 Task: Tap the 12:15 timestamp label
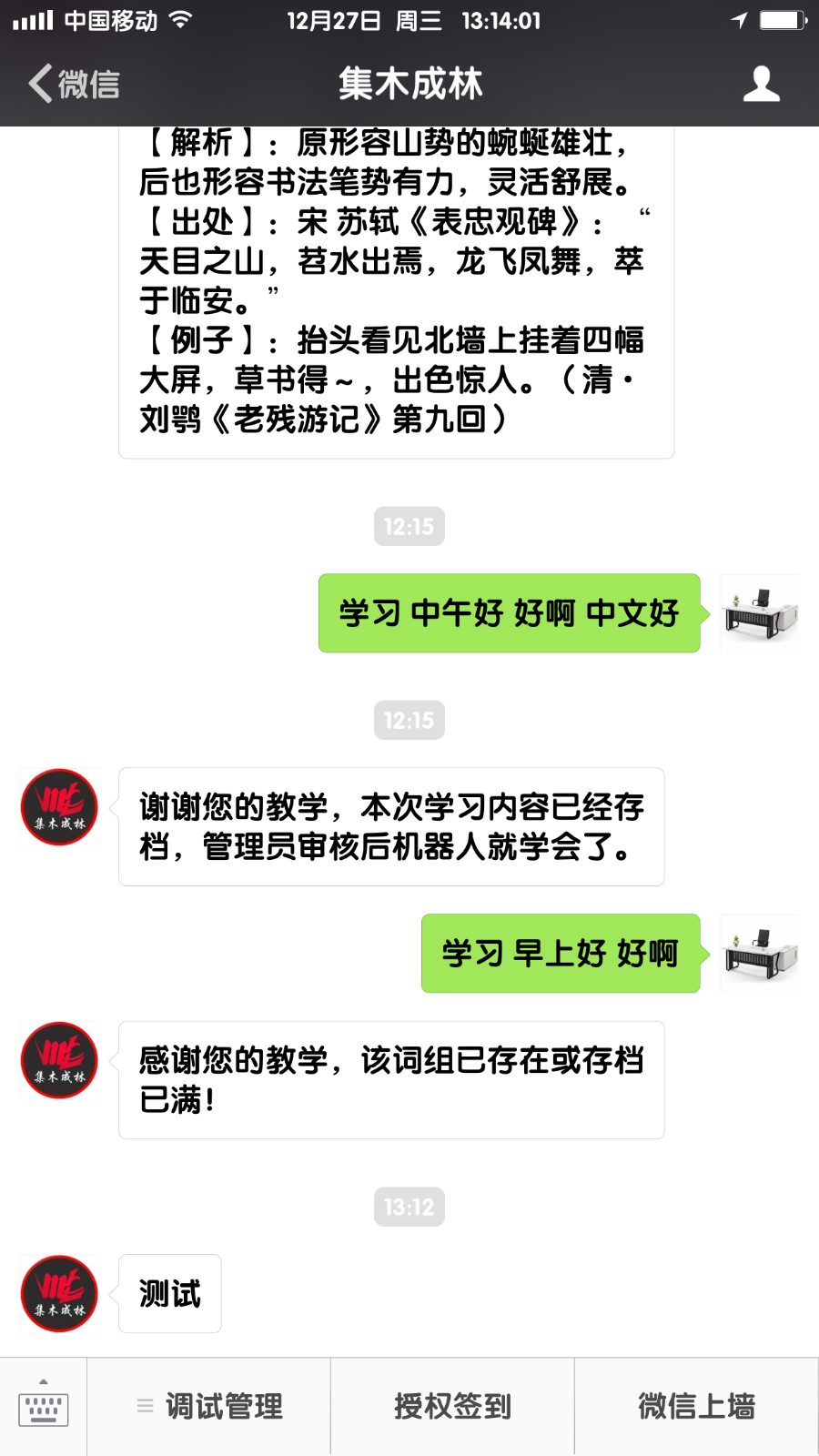(409, 526)
